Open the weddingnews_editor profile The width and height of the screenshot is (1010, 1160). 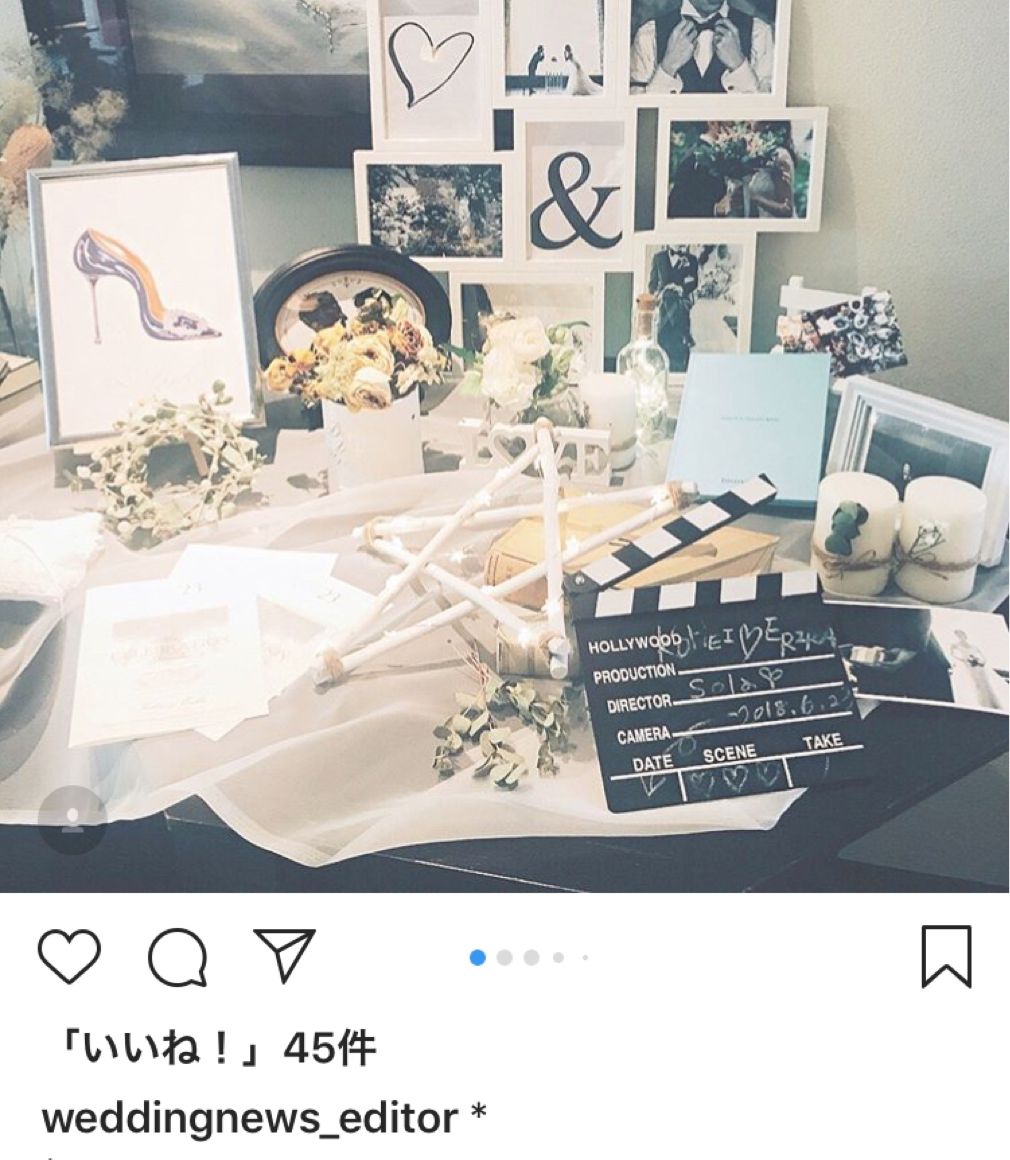[249, 1117]
